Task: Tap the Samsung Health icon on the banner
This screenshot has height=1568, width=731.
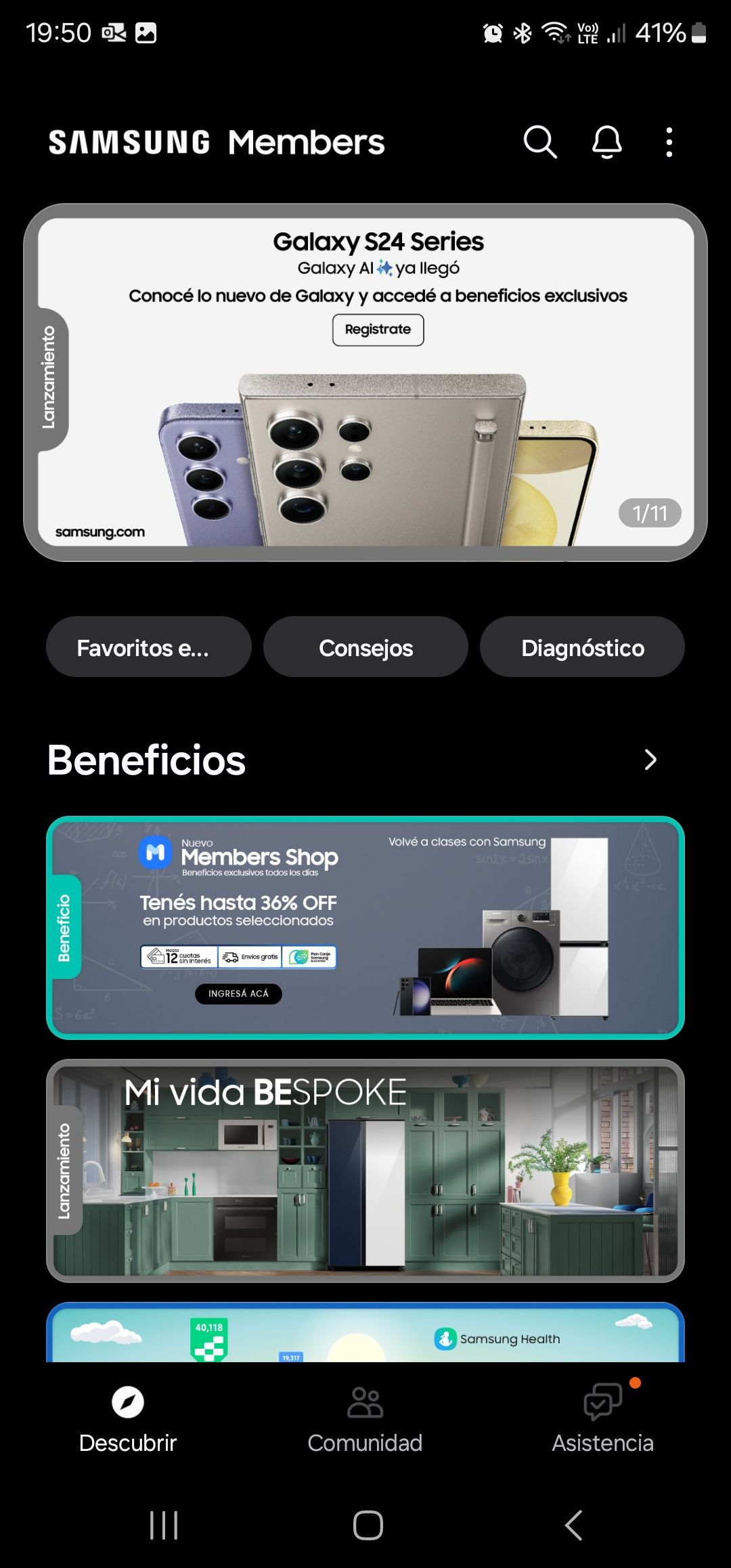Action: [x=447, y=1339]
